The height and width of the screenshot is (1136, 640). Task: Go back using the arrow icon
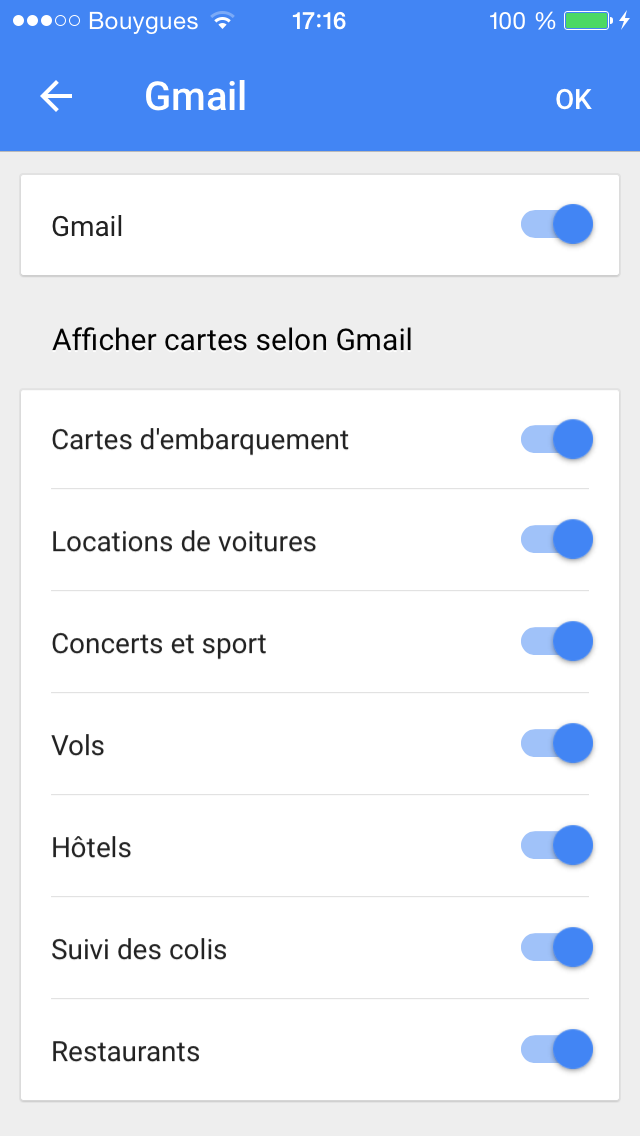(56, 97)
